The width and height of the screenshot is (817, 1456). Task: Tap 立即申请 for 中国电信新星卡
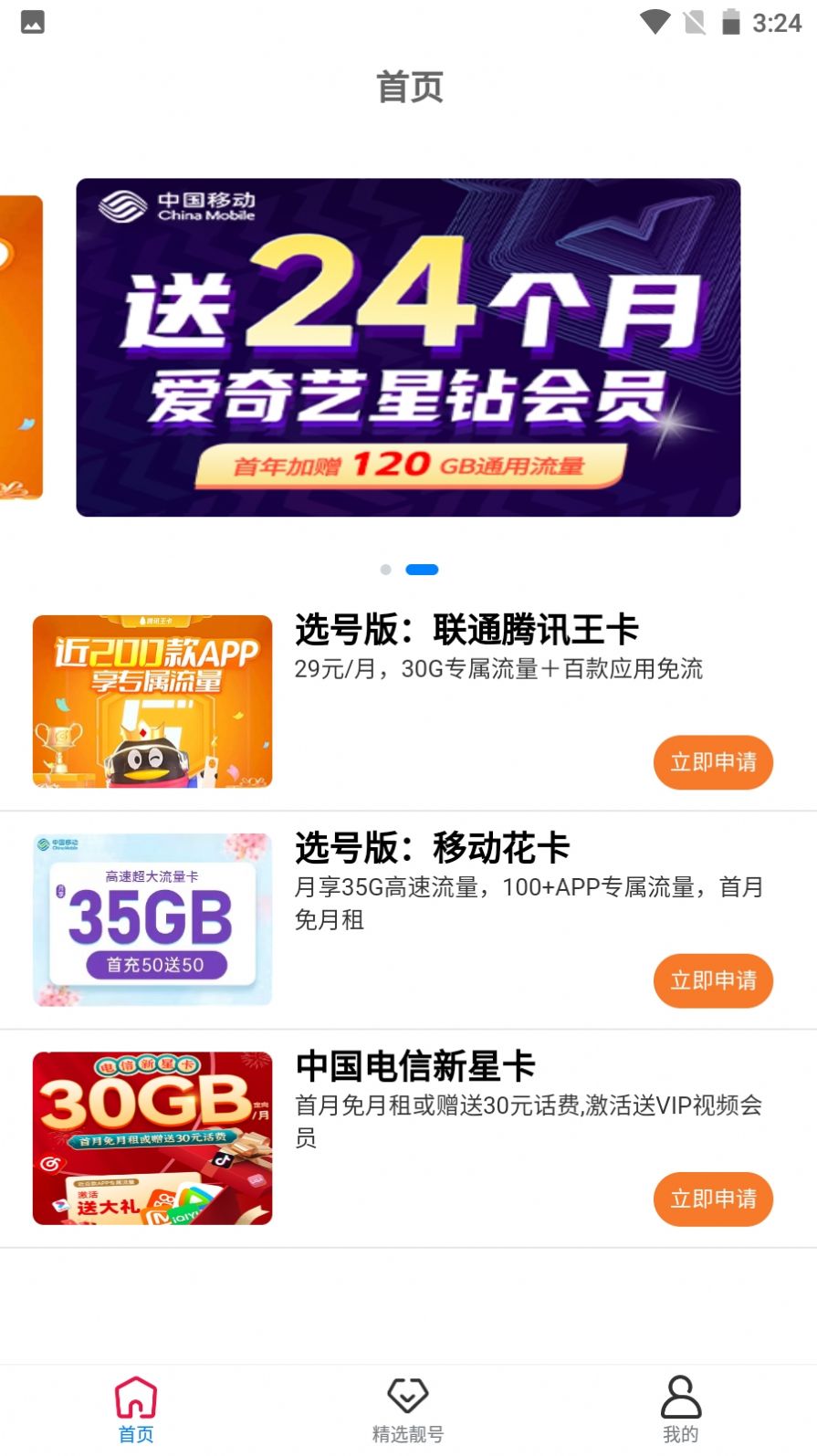pyautogui.click(x=713, y=1199)
